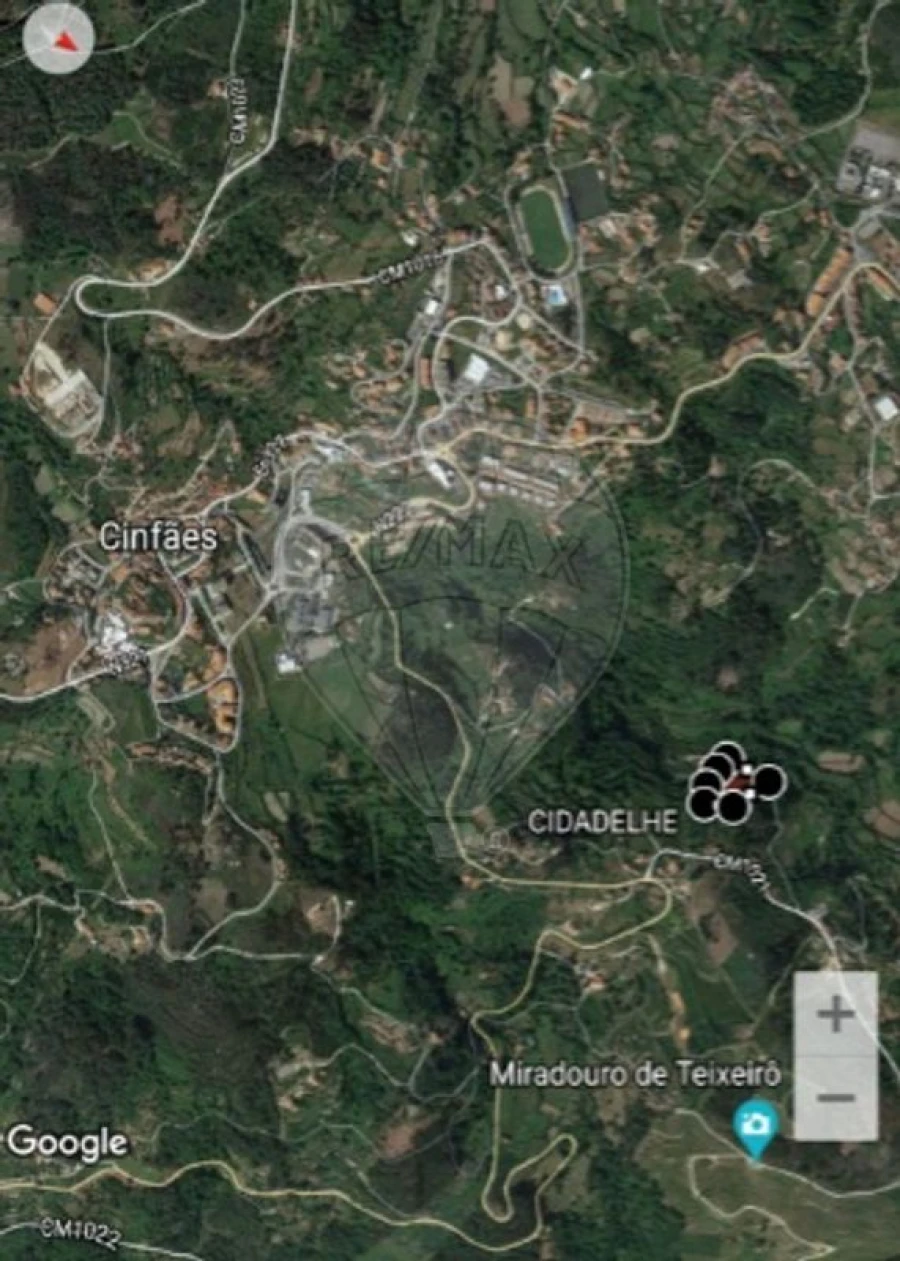Click the topmost black property marker above Cidadelhe
The image size is (900, 1261).
coord(728,751)
